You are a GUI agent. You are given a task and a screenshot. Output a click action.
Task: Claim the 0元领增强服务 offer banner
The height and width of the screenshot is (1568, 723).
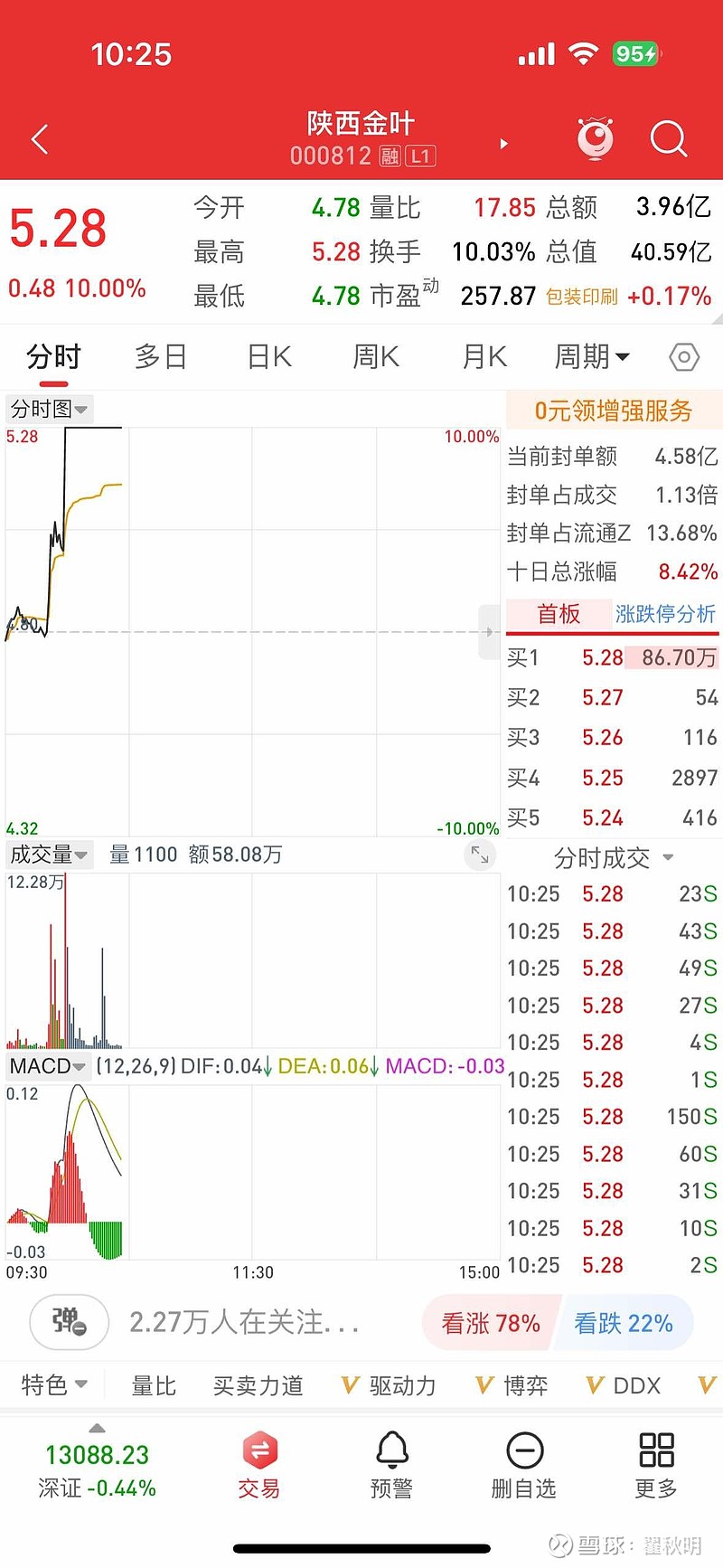[x=612, y=410]
